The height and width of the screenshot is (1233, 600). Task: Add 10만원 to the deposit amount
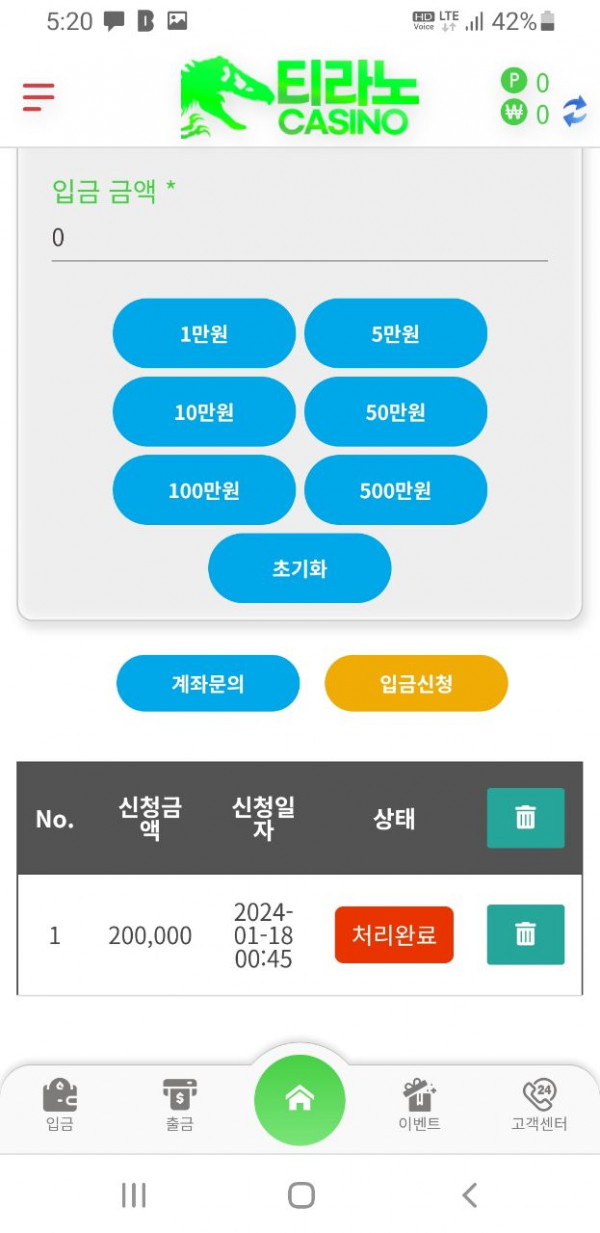204,412
